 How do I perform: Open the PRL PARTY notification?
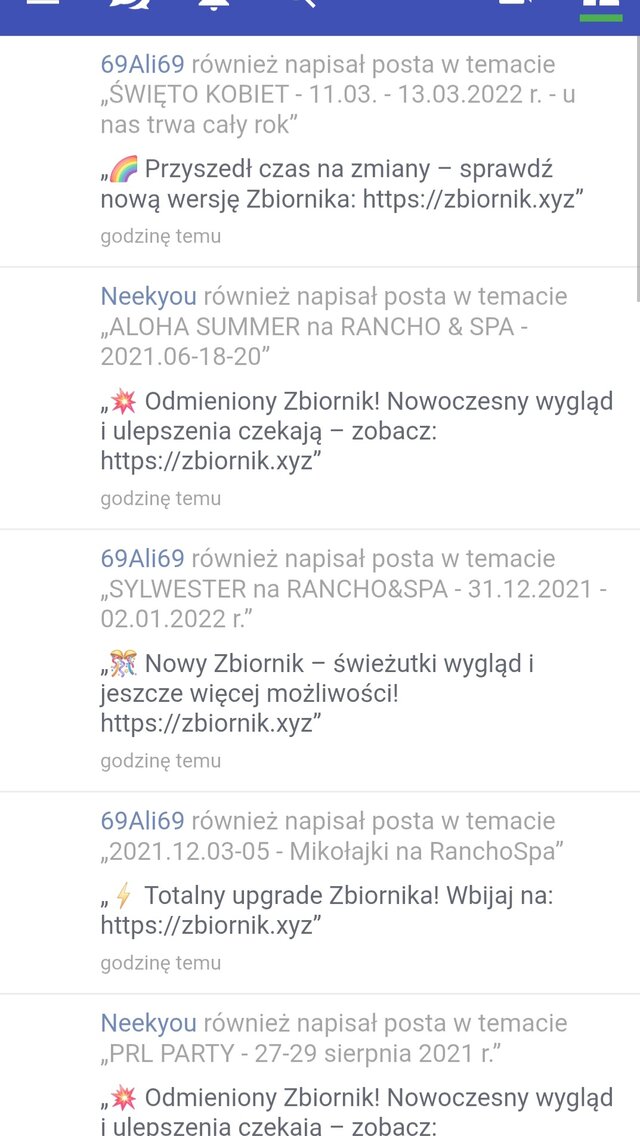320,1065
